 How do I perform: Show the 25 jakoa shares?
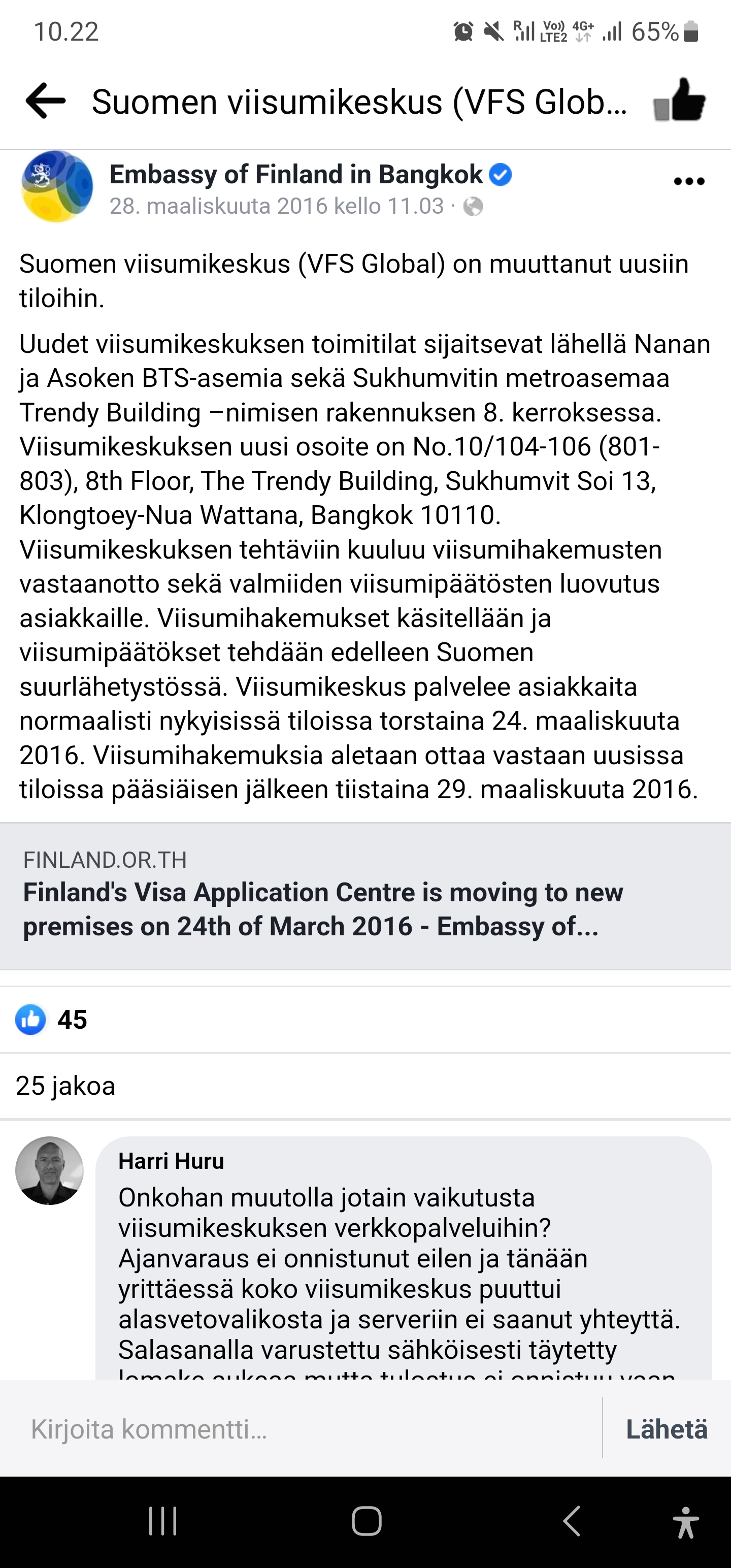65,1086
